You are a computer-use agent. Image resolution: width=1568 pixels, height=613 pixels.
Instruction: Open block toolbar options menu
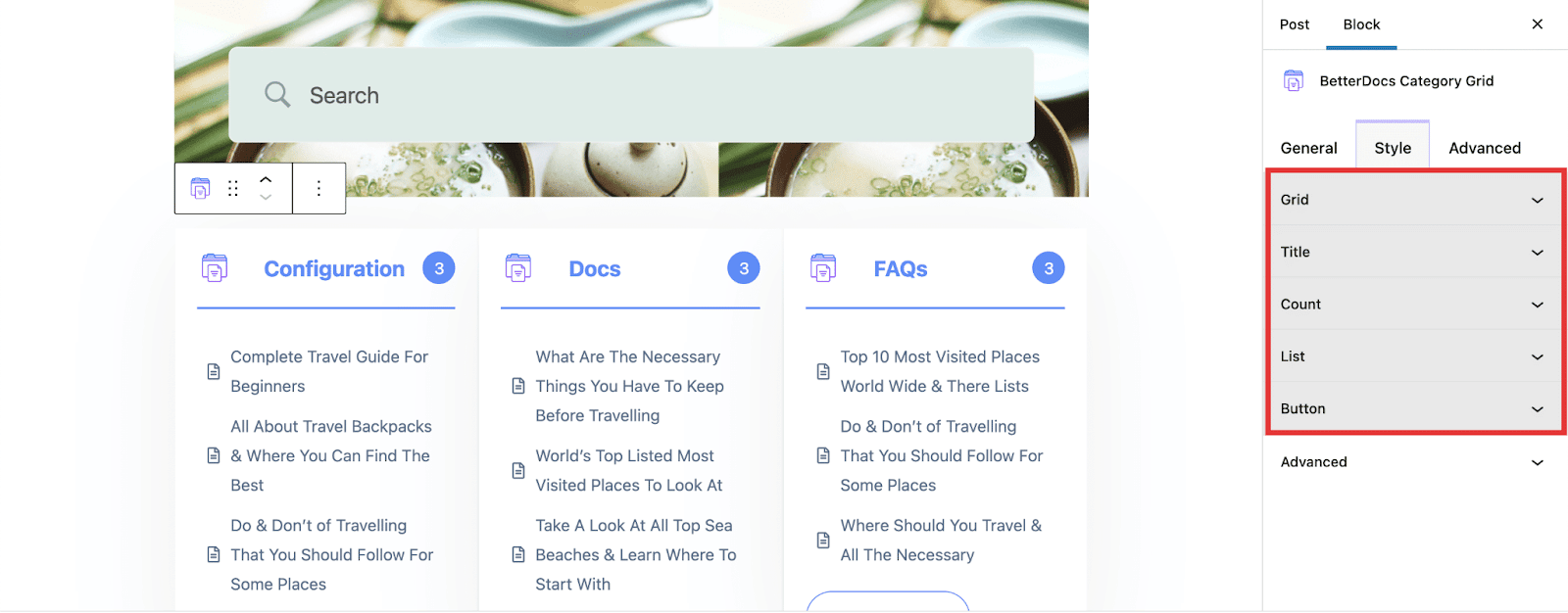point(318,188)
